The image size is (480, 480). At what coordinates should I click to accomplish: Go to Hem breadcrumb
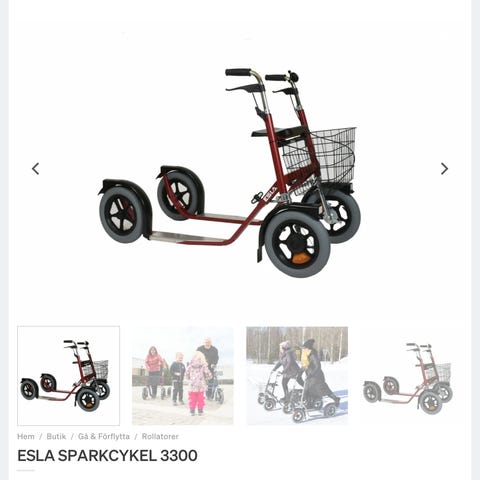coord(26,436)
